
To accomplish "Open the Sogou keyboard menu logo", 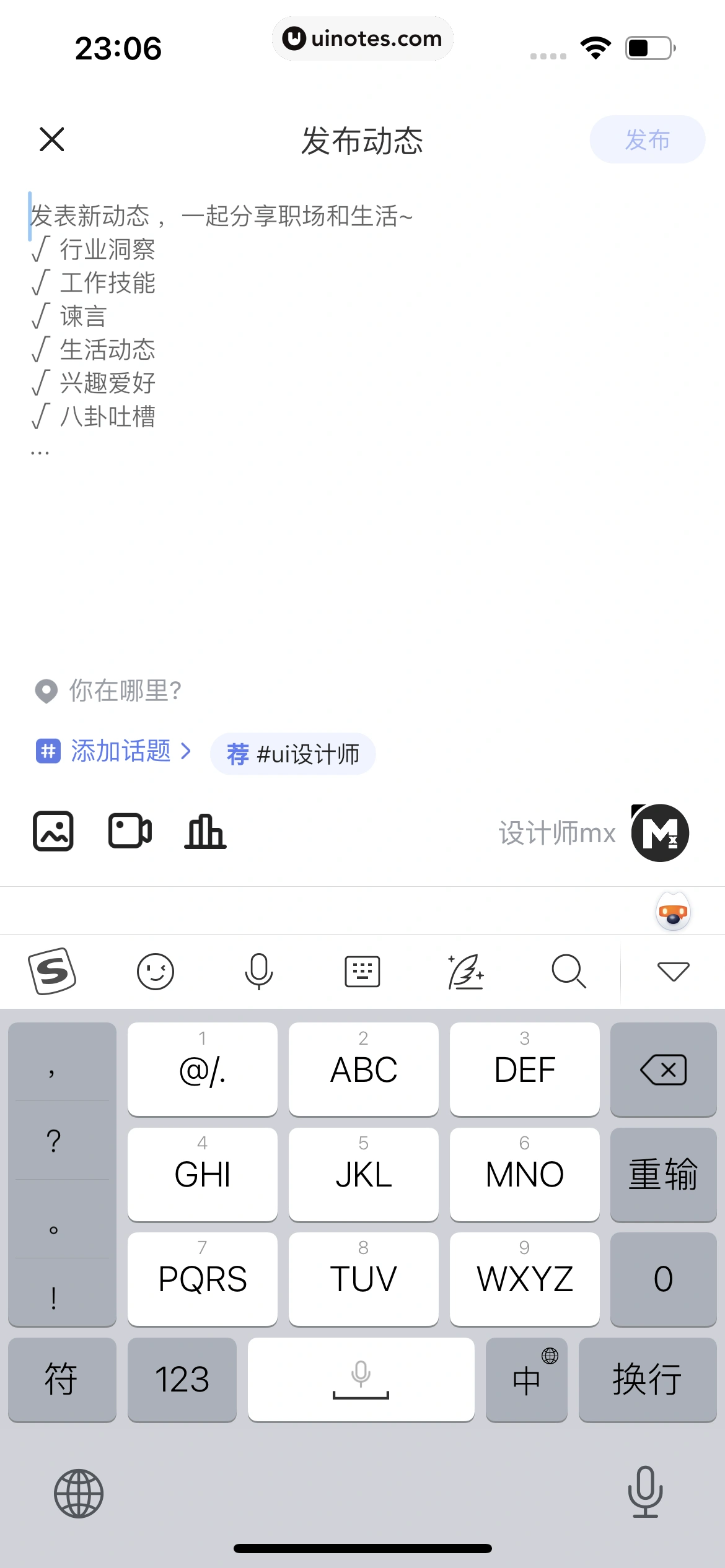I will (53, 971).
